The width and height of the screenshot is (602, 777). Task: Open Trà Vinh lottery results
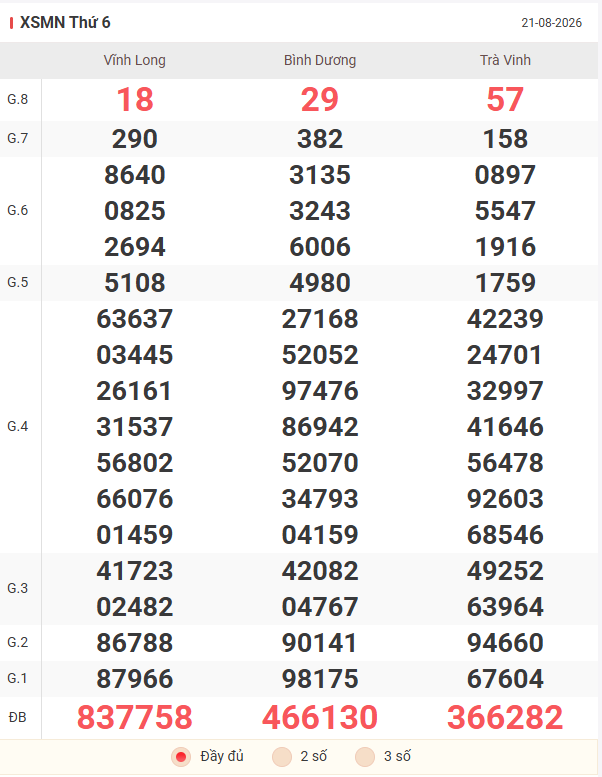(x=505, y=60)
